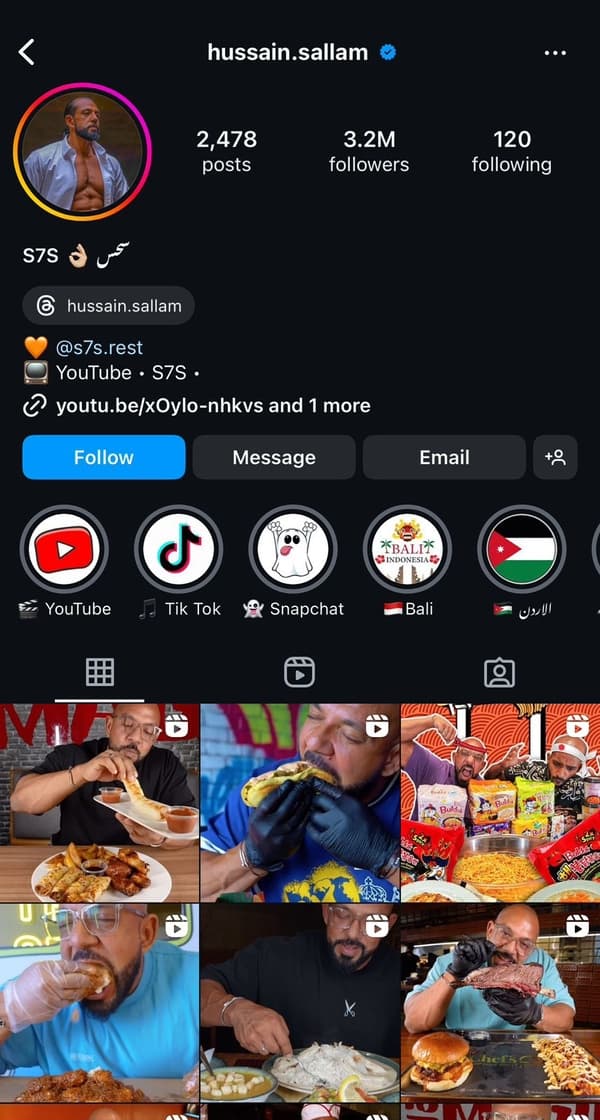Image resolution: width=600 pixels, height=1120 pixels.
Task: Open the 120 following list
Action: [x=511, y=151]
